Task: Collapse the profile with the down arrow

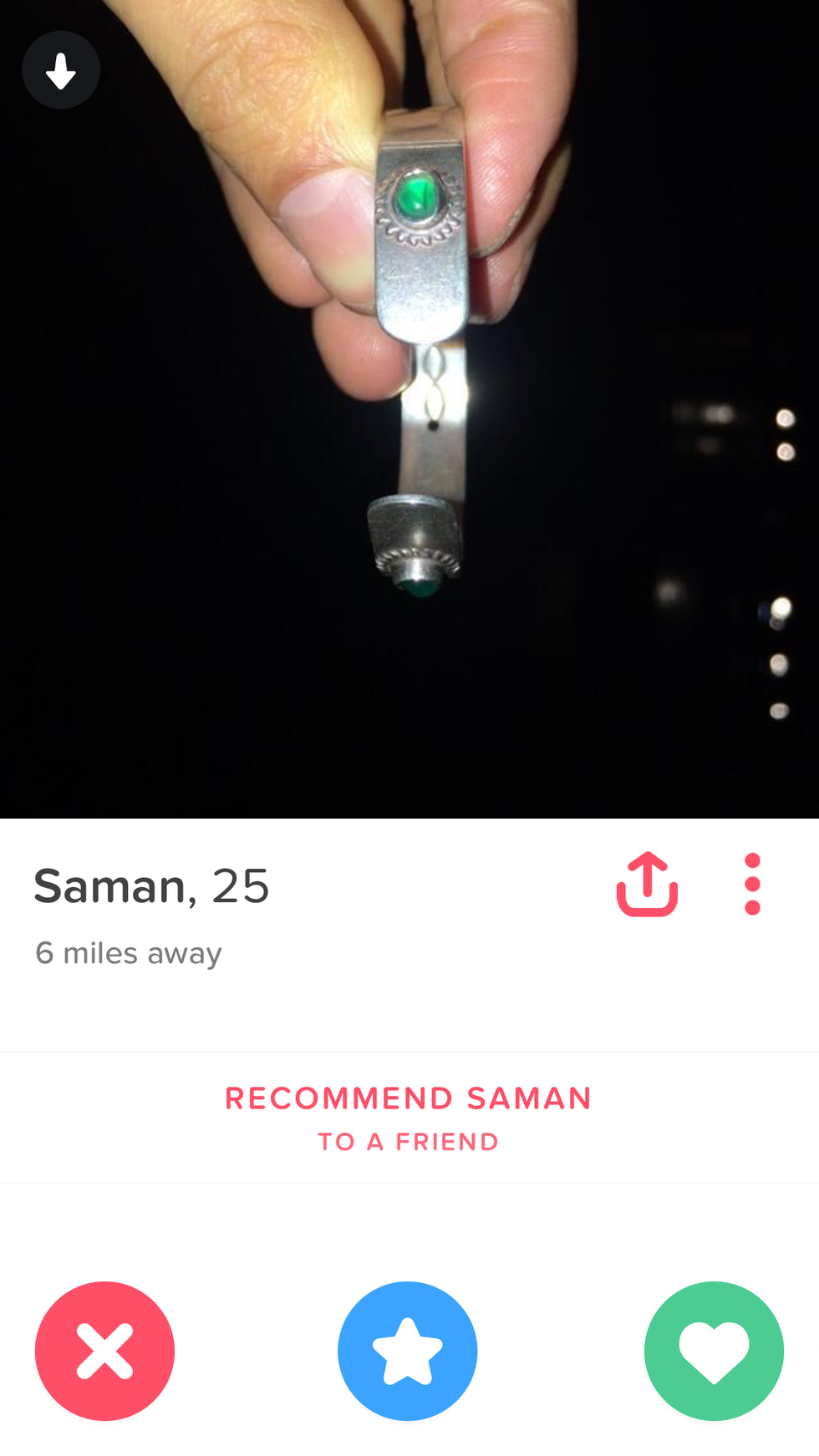Action: pyautogui.click(x=61, y=70)
